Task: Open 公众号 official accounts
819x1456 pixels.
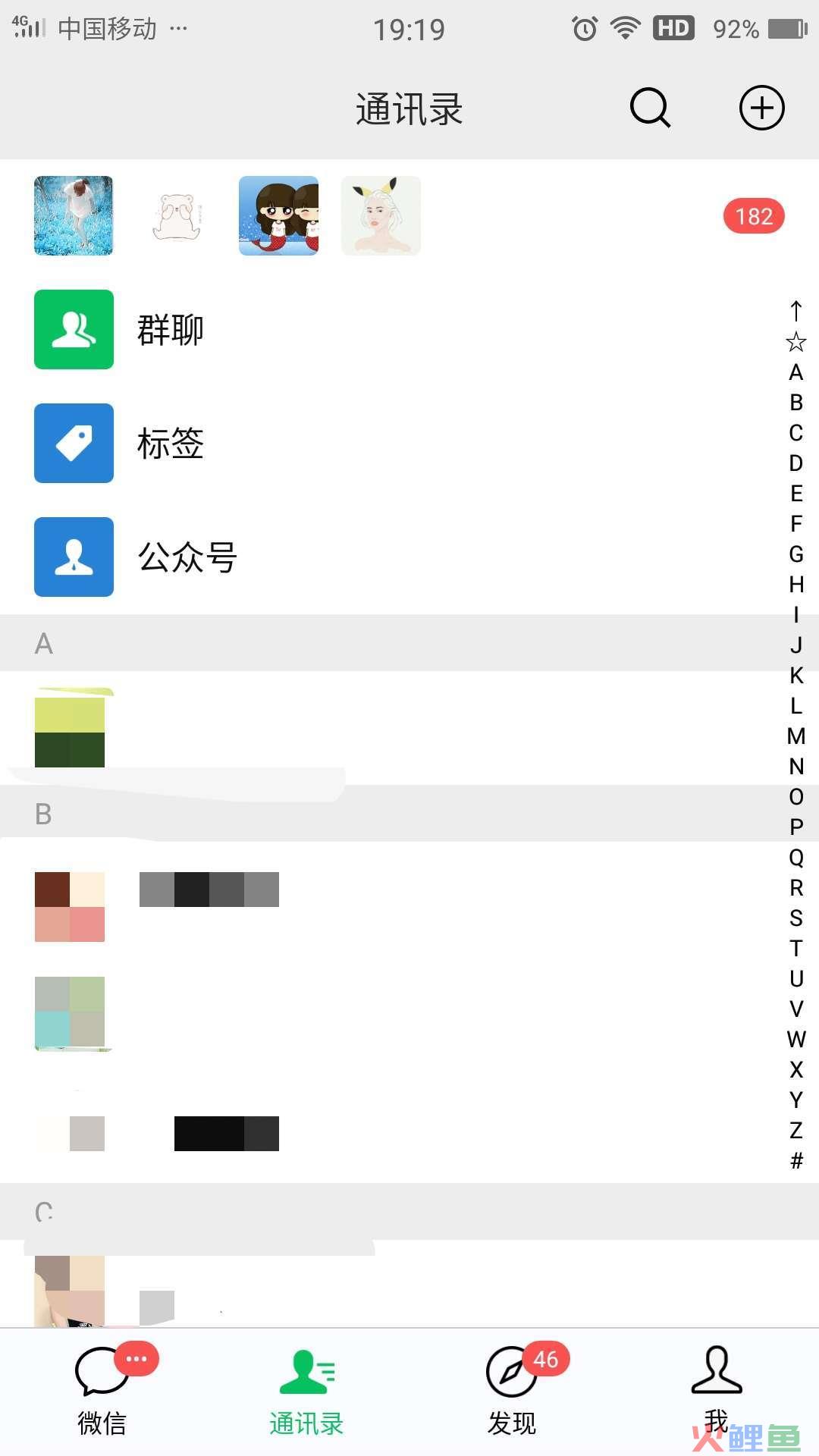Action: pyautogui.click(x=409, y=557)
